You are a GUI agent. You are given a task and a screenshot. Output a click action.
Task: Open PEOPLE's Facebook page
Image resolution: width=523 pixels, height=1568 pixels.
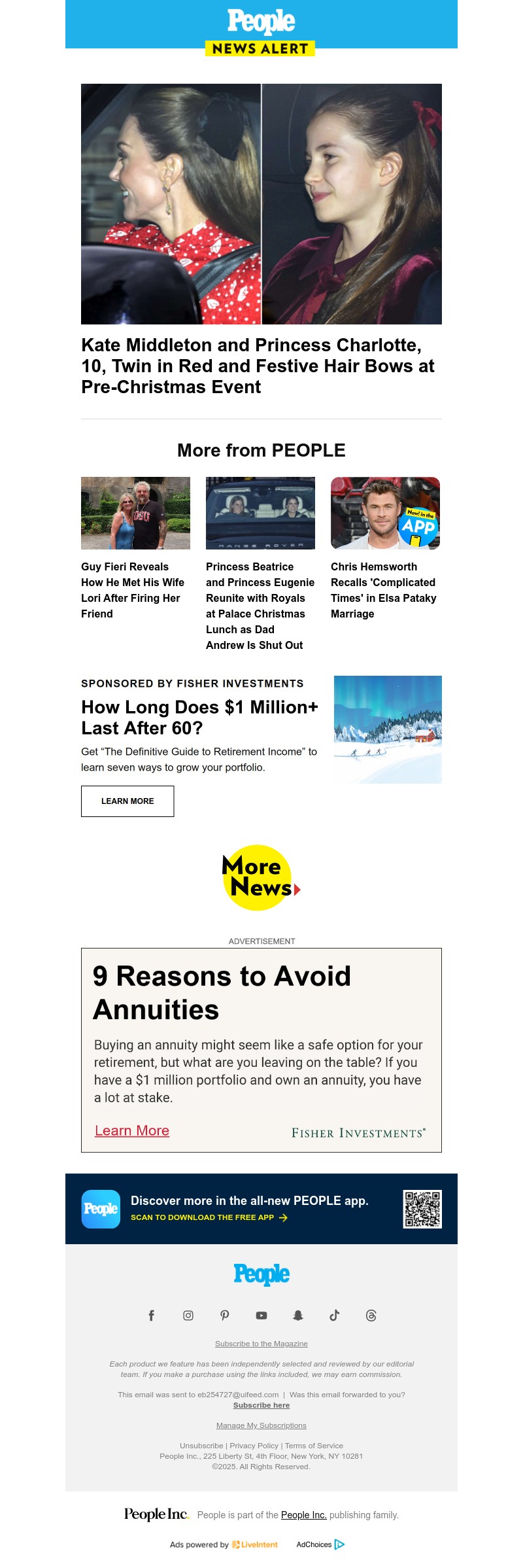click(151, 1315)
